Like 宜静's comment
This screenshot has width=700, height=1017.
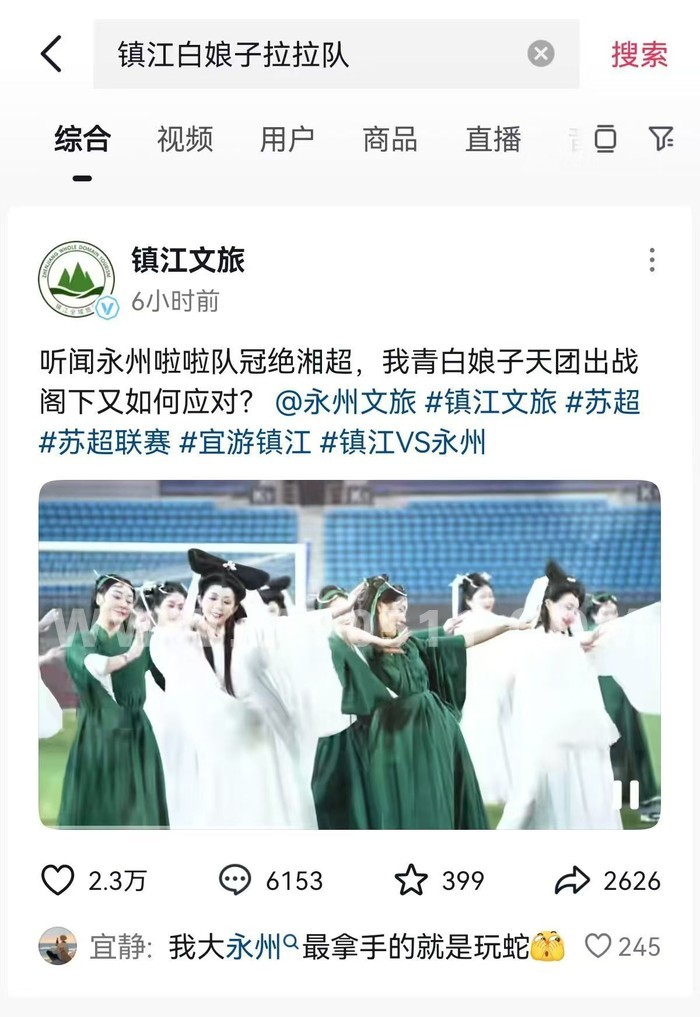click(x=598, y=946)
